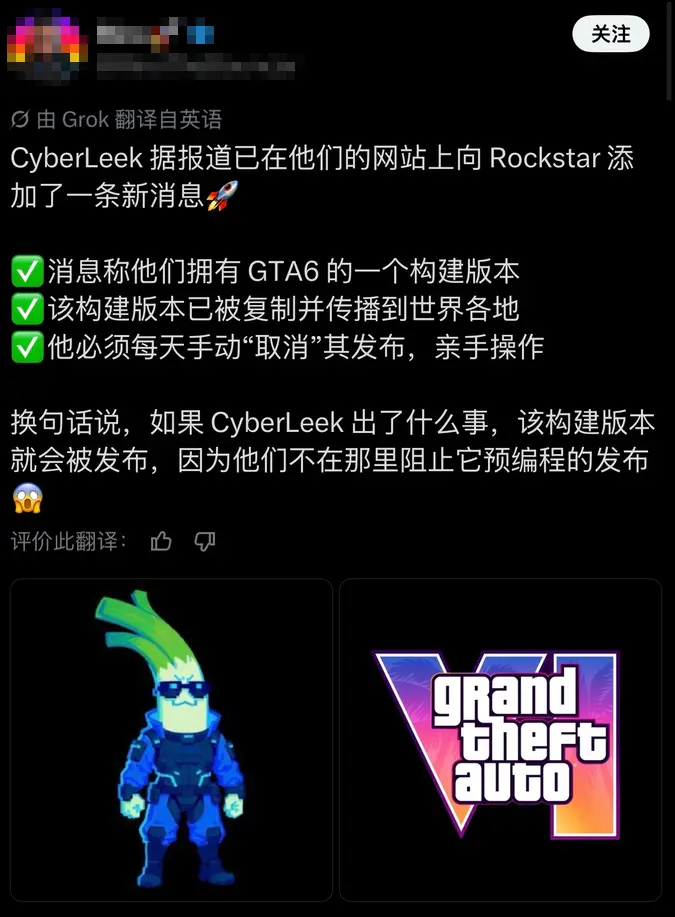The height and width of the screenshot is (917, 675).
Task: Open the Grand Theft Auto VI image
Action: (x=500, y=740)
